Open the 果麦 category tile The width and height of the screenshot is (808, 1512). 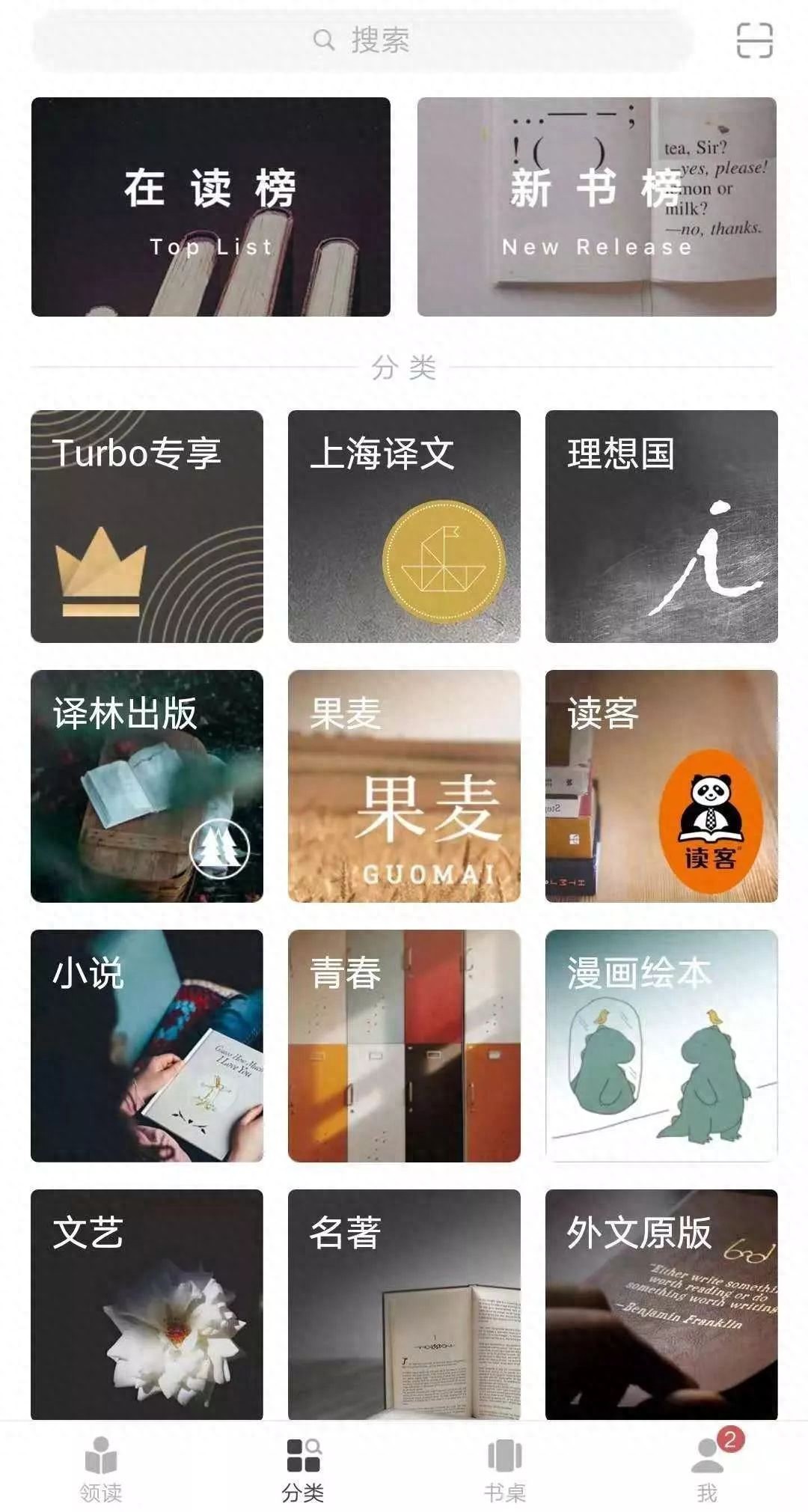coord(404,786)
